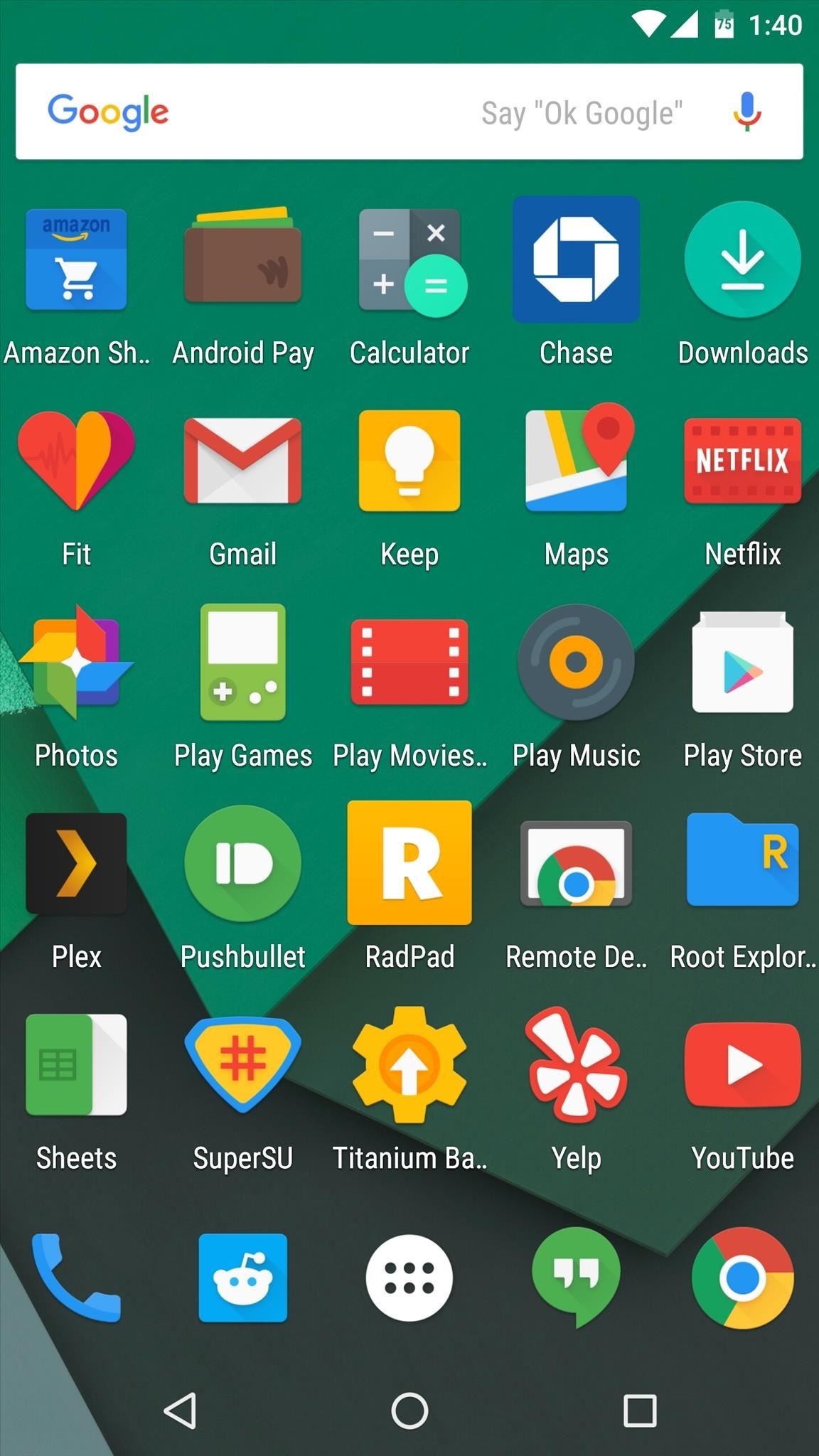Open Google Keep notes

pyautogui.click(x=409, y=461)
